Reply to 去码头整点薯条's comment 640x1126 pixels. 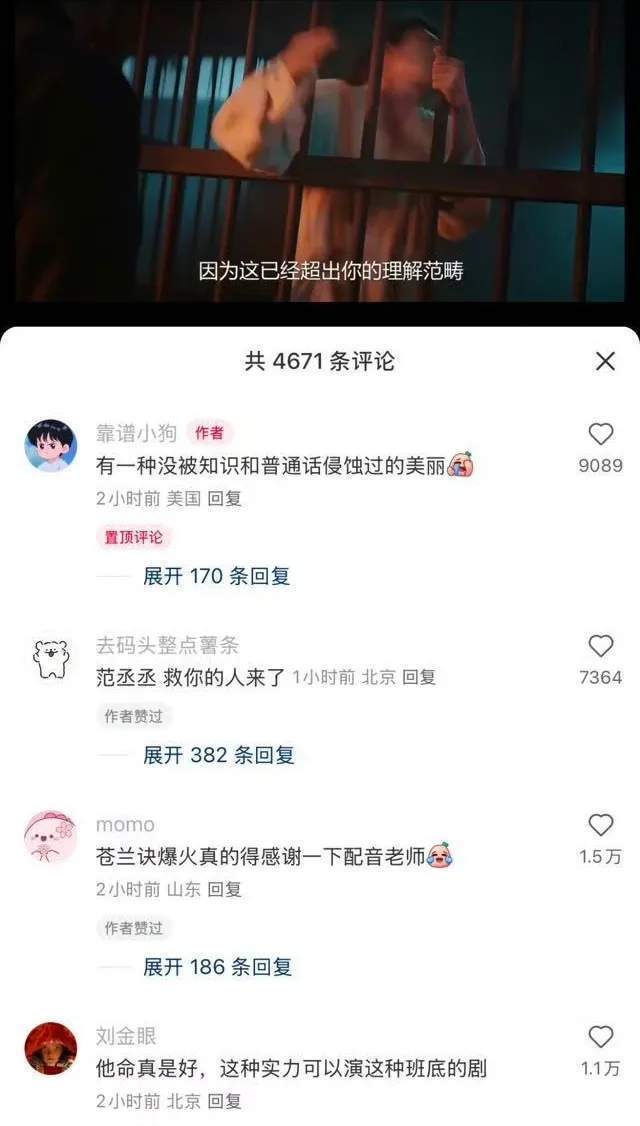coord(419,678)
